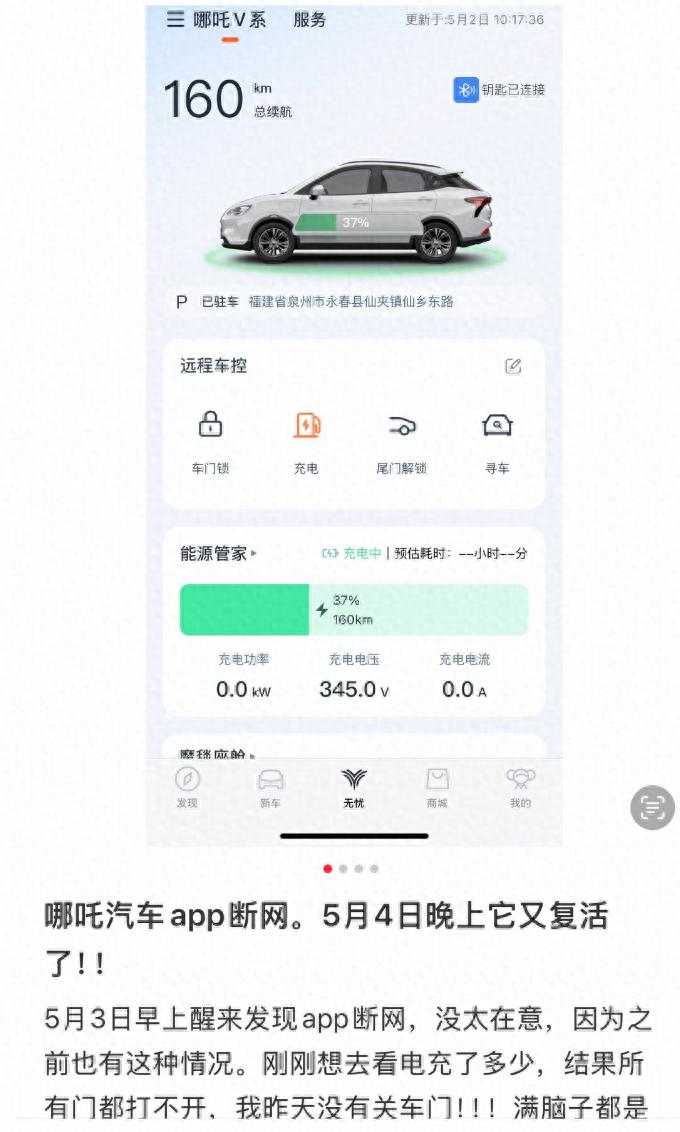Tap the image carousel page indicator dots
Screen dimensions: 680x1132
[351, 869]
